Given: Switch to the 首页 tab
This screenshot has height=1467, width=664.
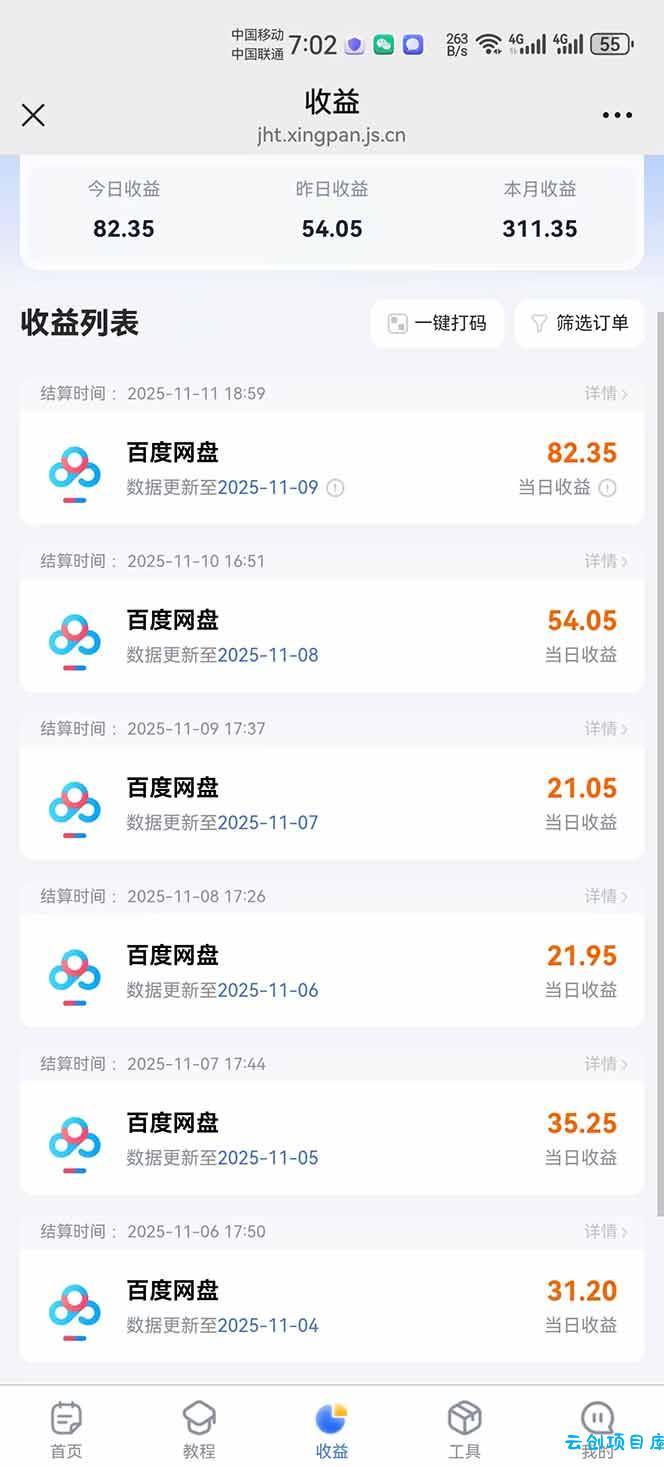Looking at the screenshot, I should tap(66, 1430).
